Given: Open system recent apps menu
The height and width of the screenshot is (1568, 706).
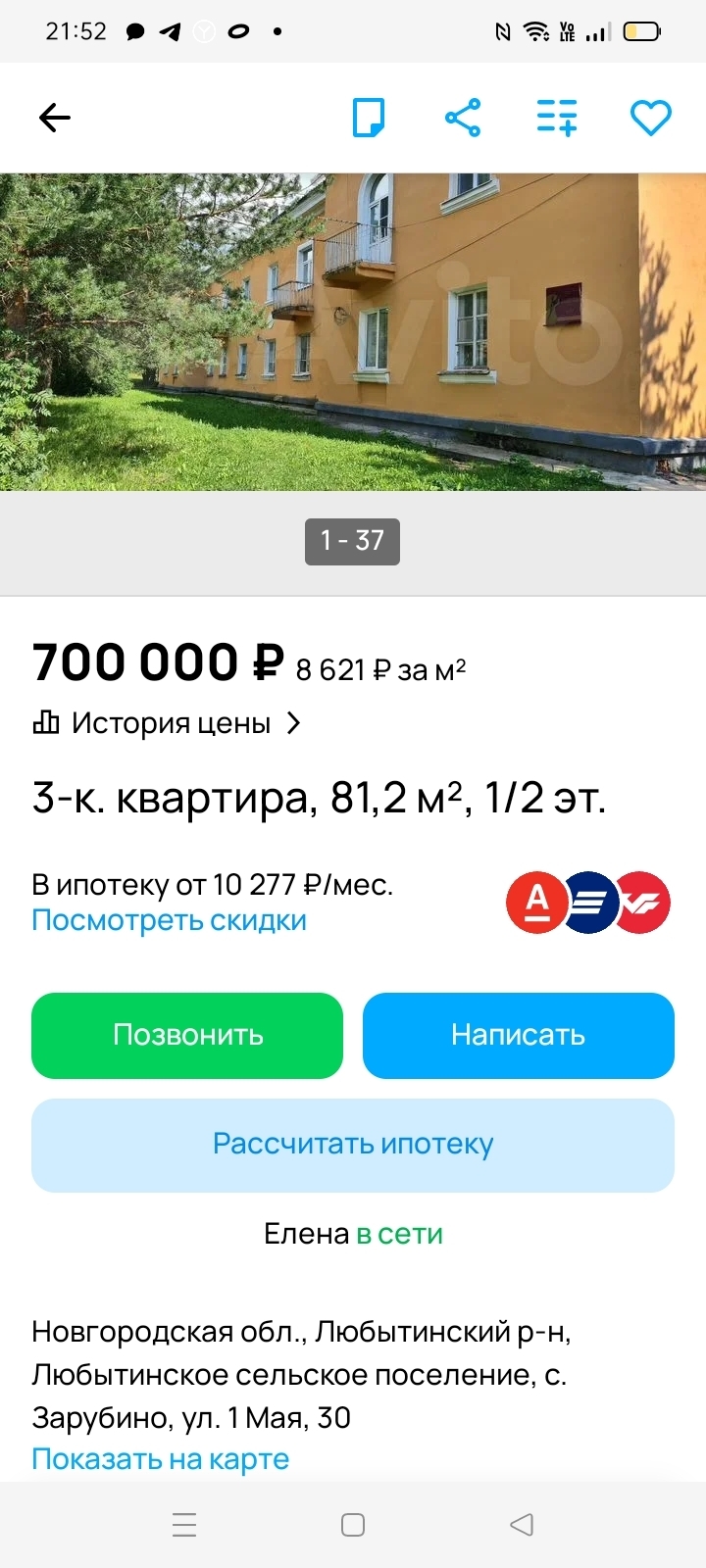Looking at the screenshot, I should point(184,1525).
